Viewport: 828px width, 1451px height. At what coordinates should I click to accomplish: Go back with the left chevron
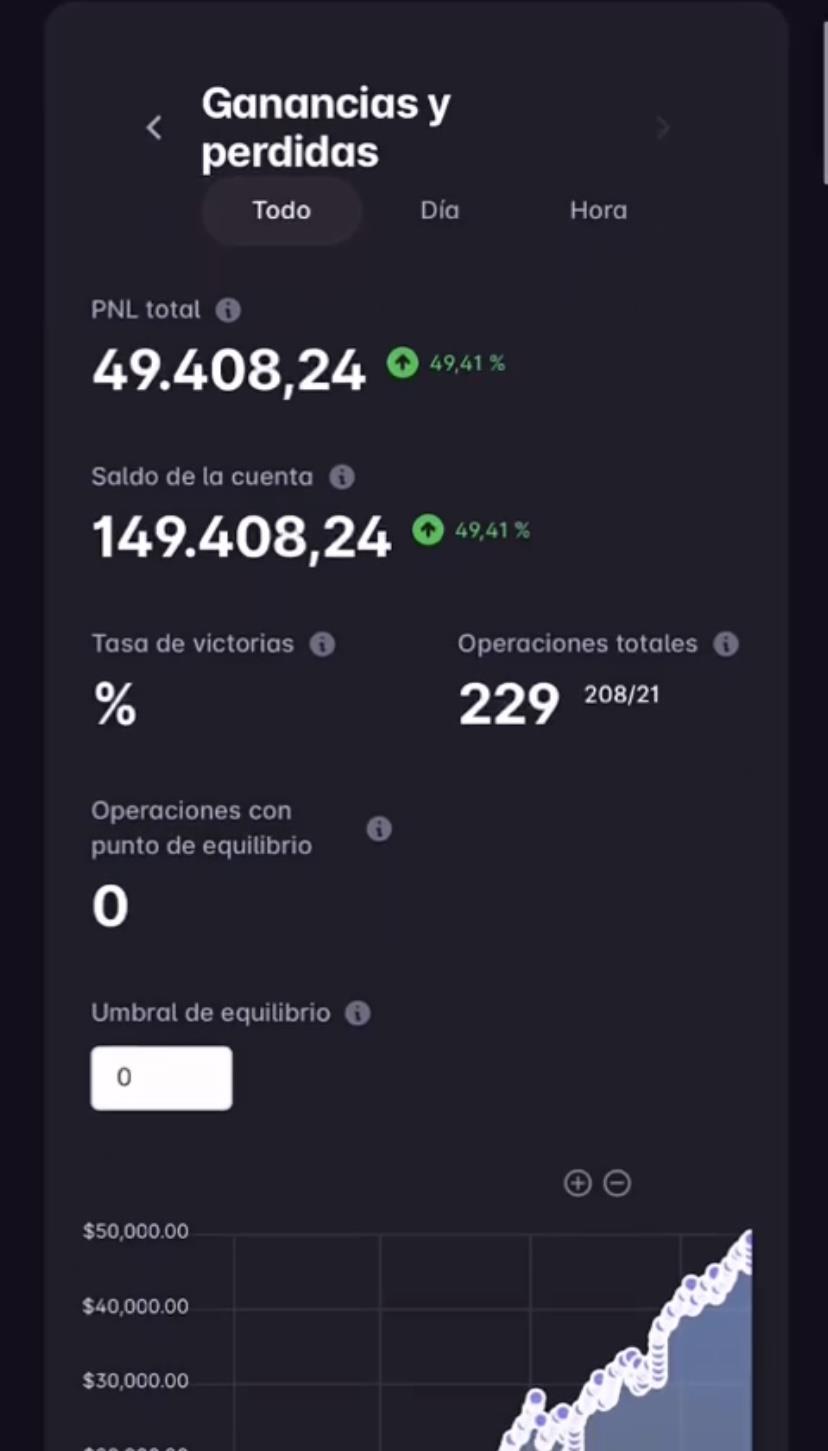(154, 127)
